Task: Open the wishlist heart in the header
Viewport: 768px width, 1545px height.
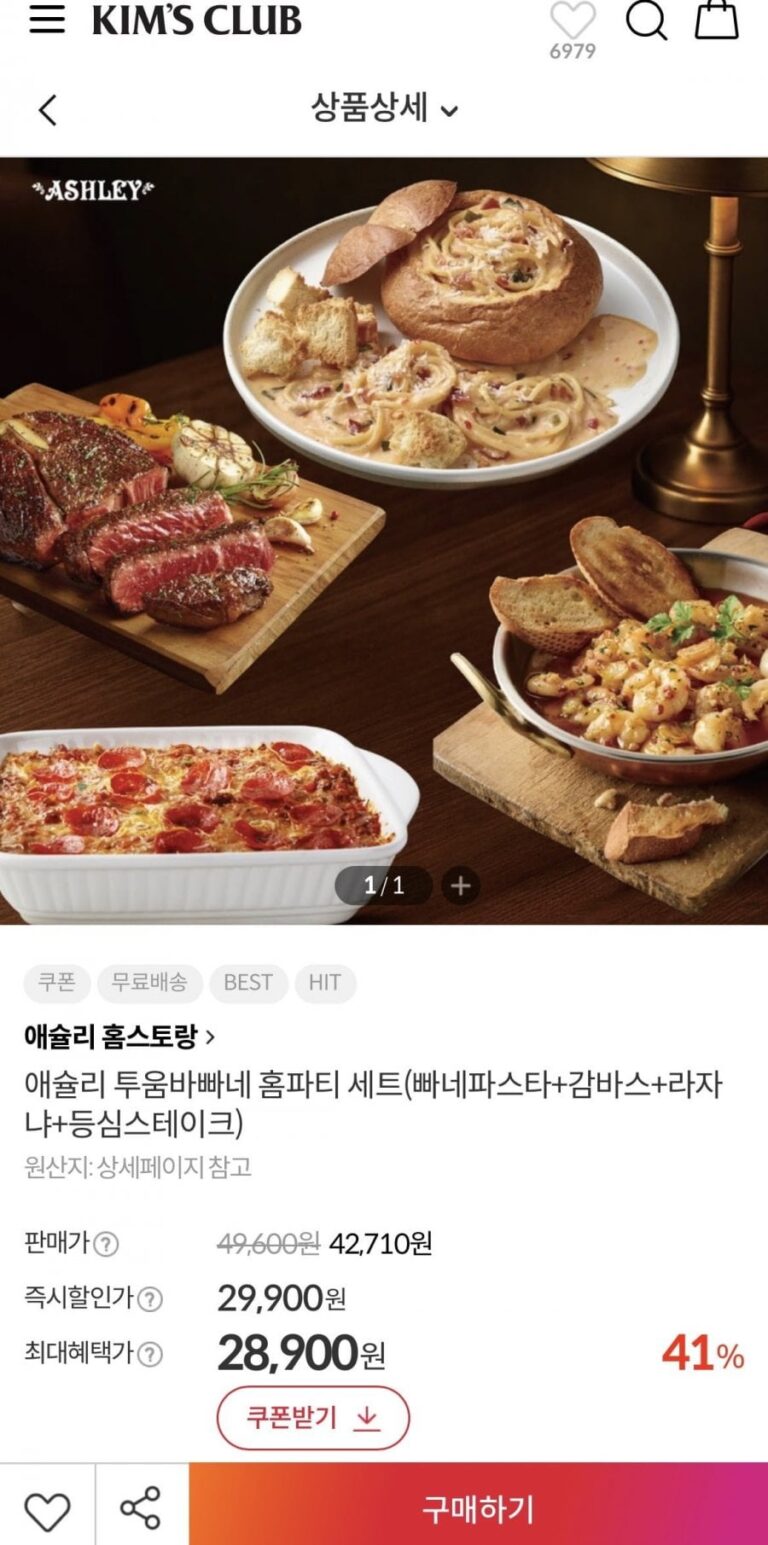Action: pyautogui.click(x=573, y=22)
